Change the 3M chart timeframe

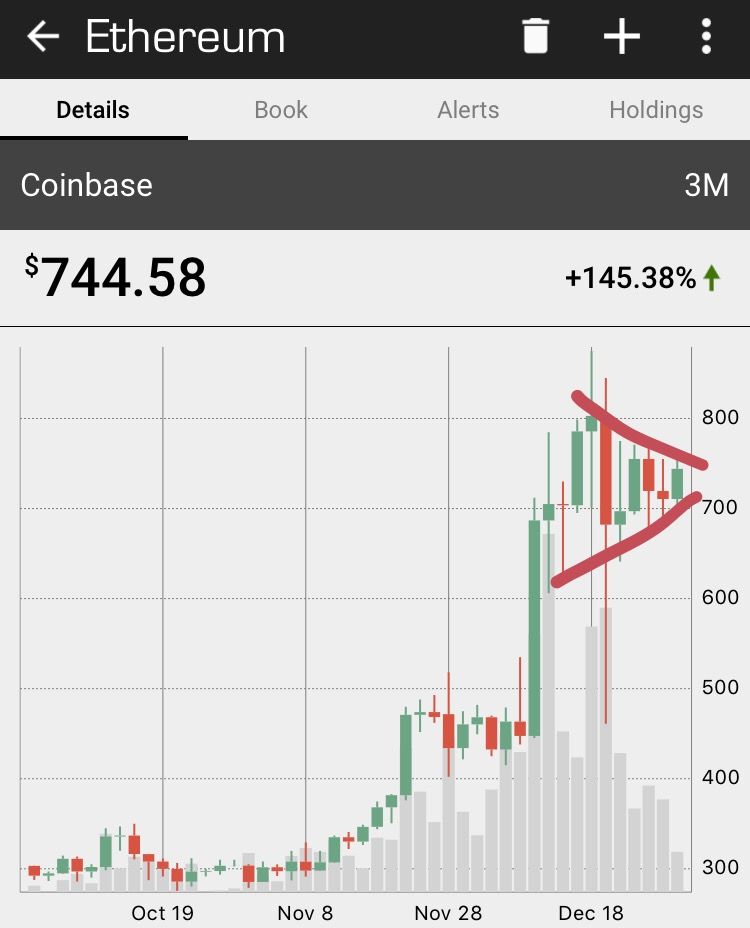pyautogui.click(x=706, y=185)
